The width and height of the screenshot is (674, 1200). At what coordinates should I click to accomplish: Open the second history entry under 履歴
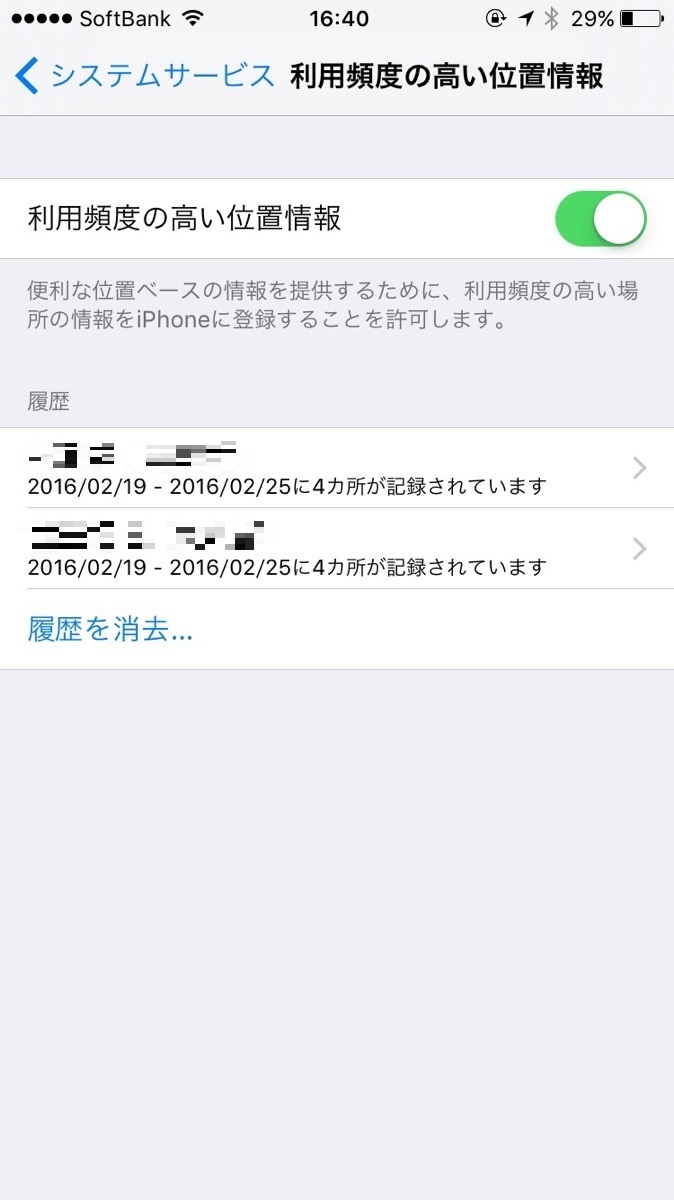pos(337,549)
